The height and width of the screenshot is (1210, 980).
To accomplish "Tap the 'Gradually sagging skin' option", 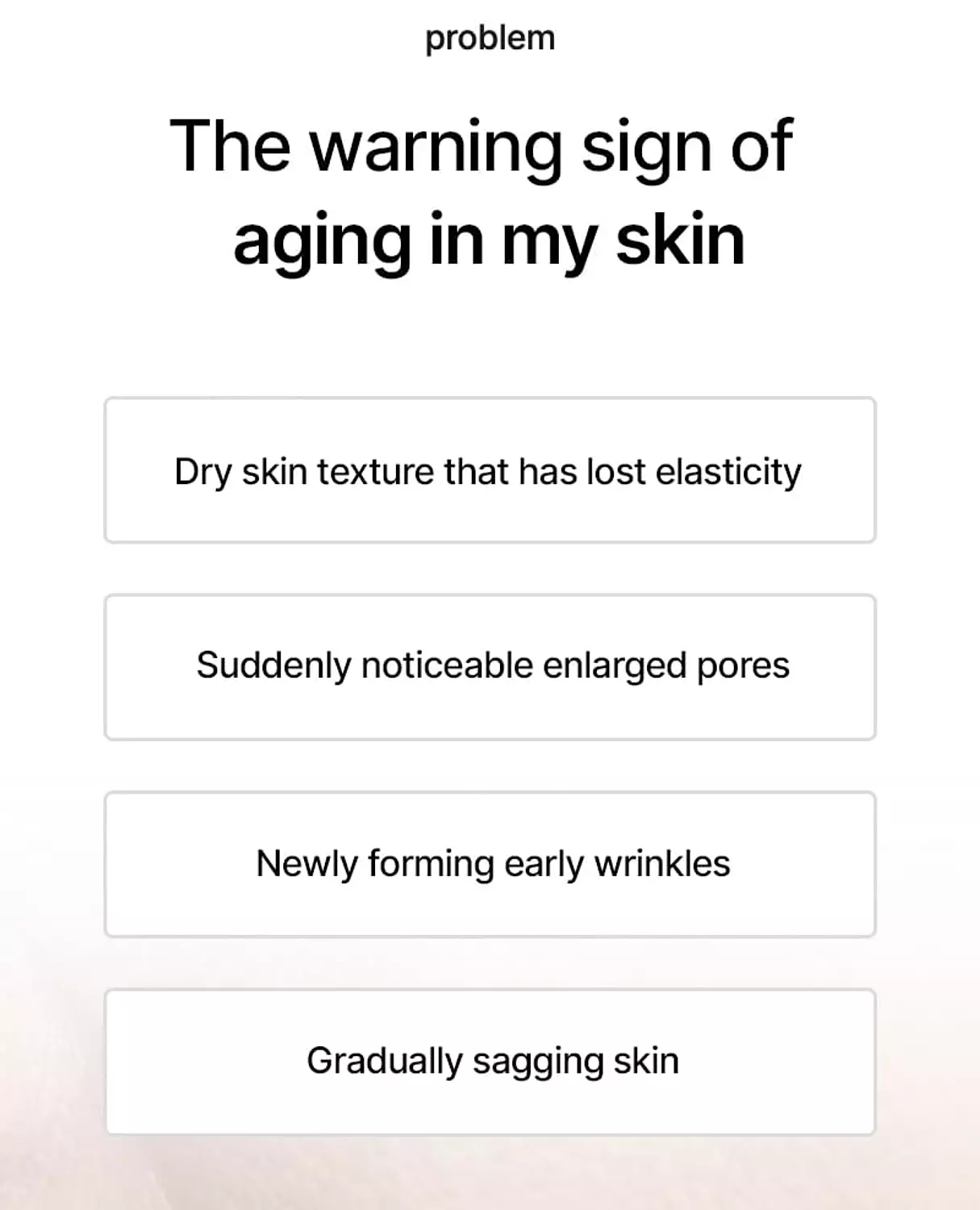I will click(x=490, y=1062).
